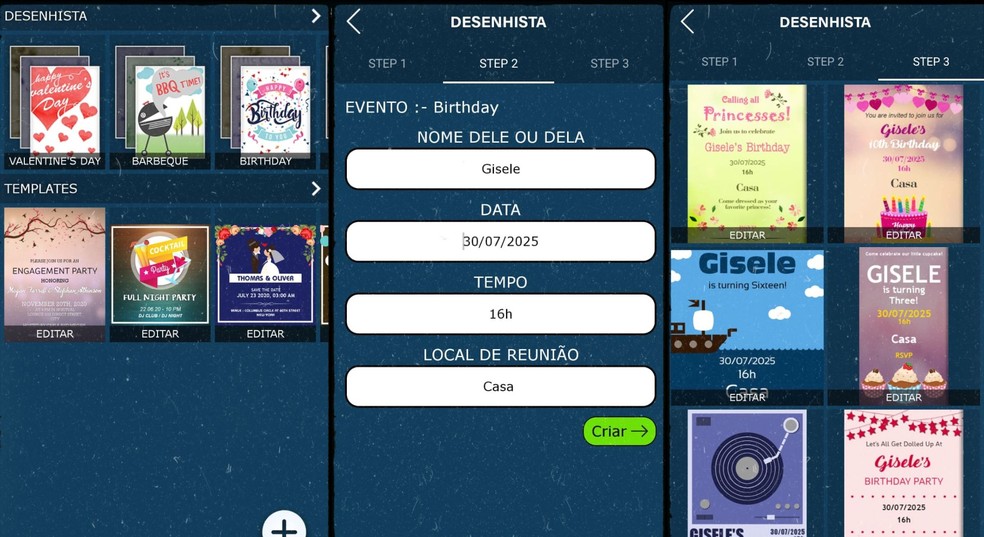
Task: Edit the Thomas & Oliver wedding template
Action: click(x=265, y=334)
